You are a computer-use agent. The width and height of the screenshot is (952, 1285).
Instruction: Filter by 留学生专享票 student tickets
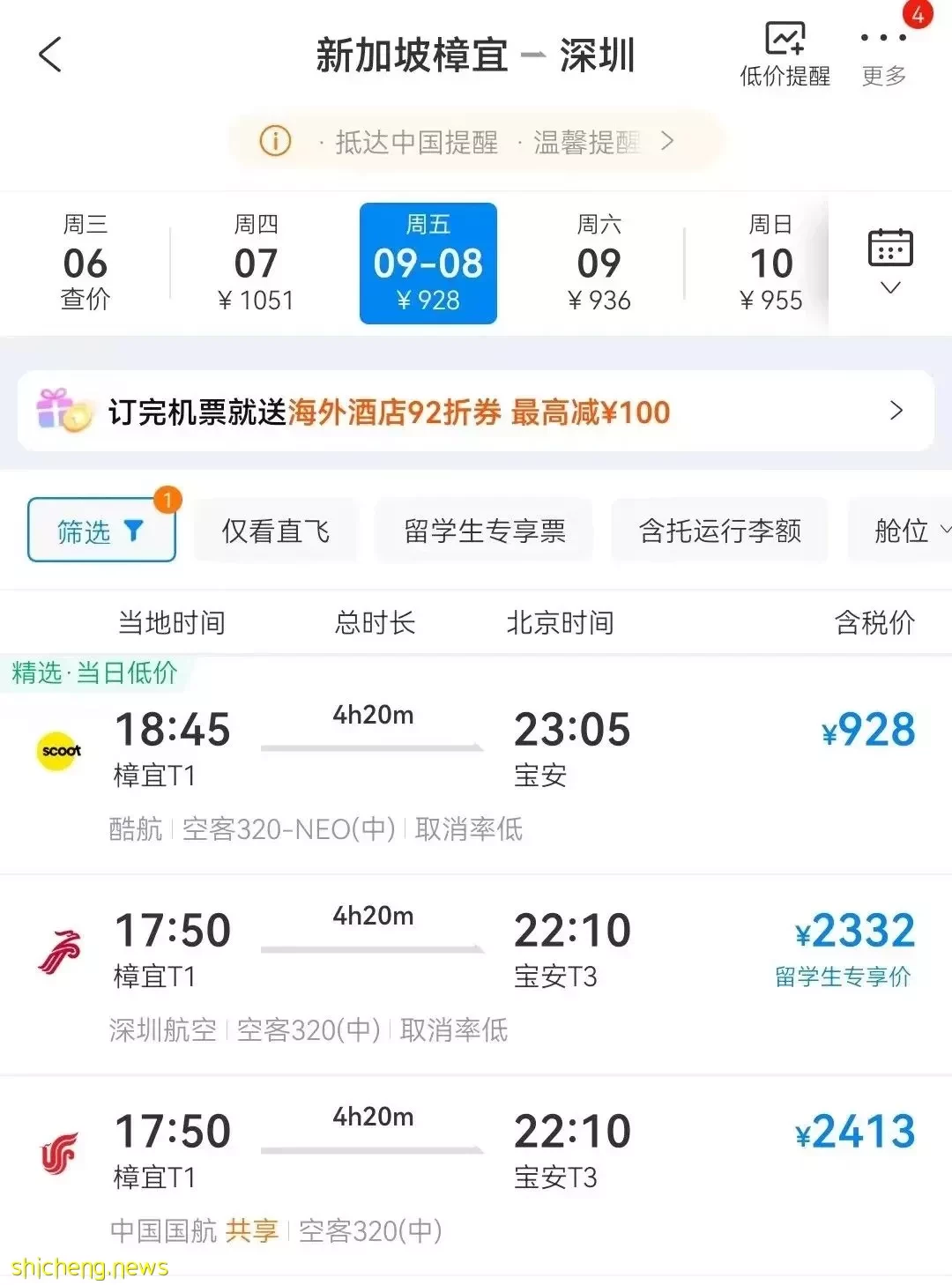click(484, 531)
